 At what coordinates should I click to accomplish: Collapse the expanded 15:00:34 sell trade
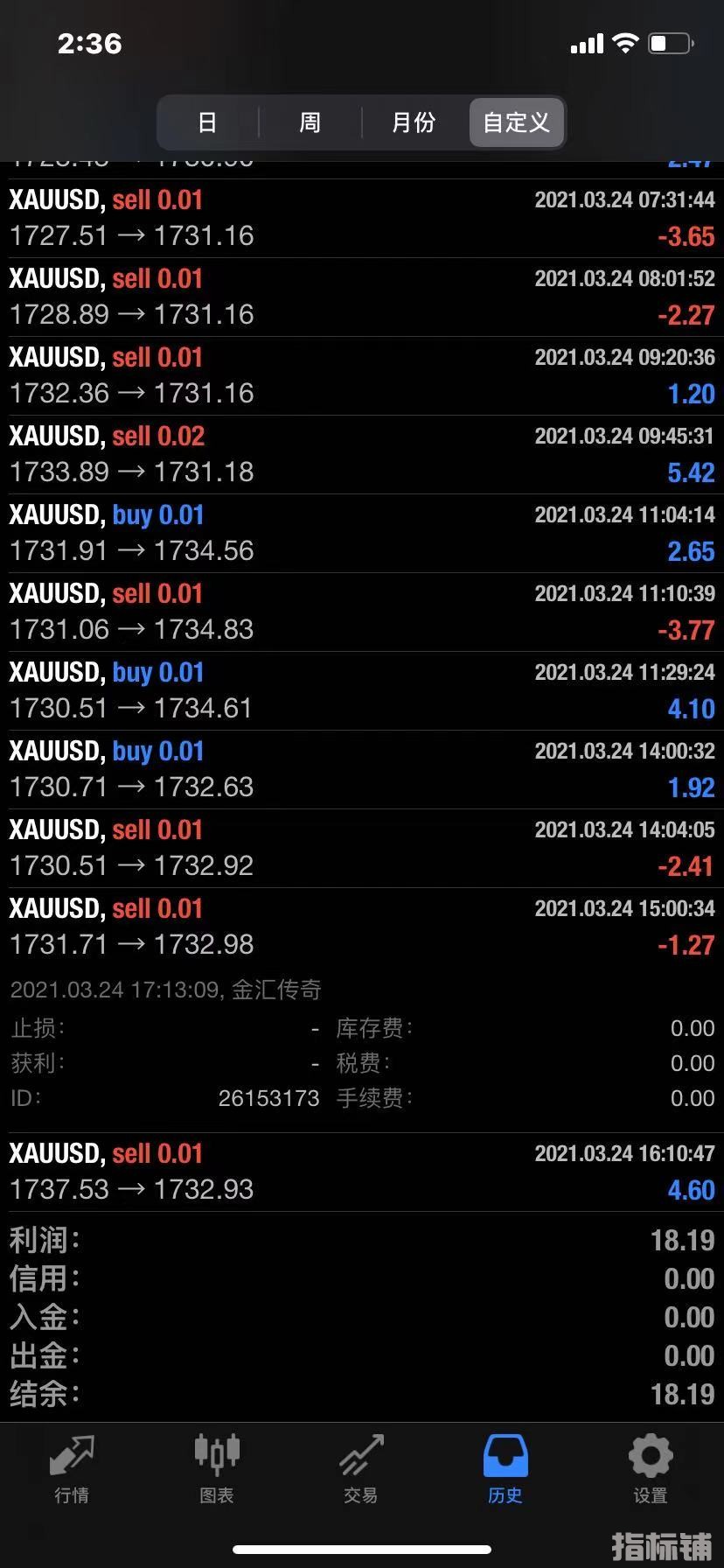pyautogui.click(x=362, y=927)
